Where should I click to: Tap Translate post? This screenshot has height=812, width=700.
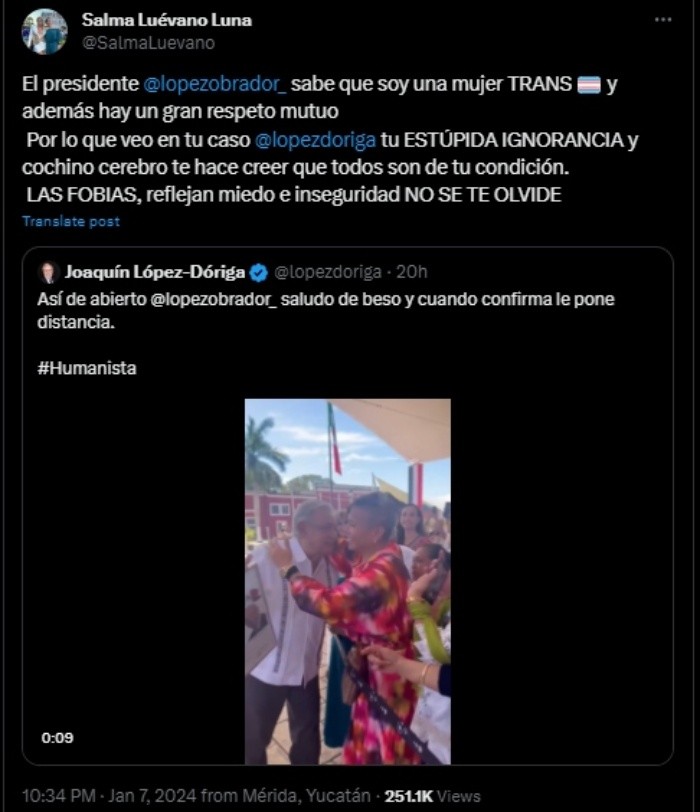tap(71, 221)
